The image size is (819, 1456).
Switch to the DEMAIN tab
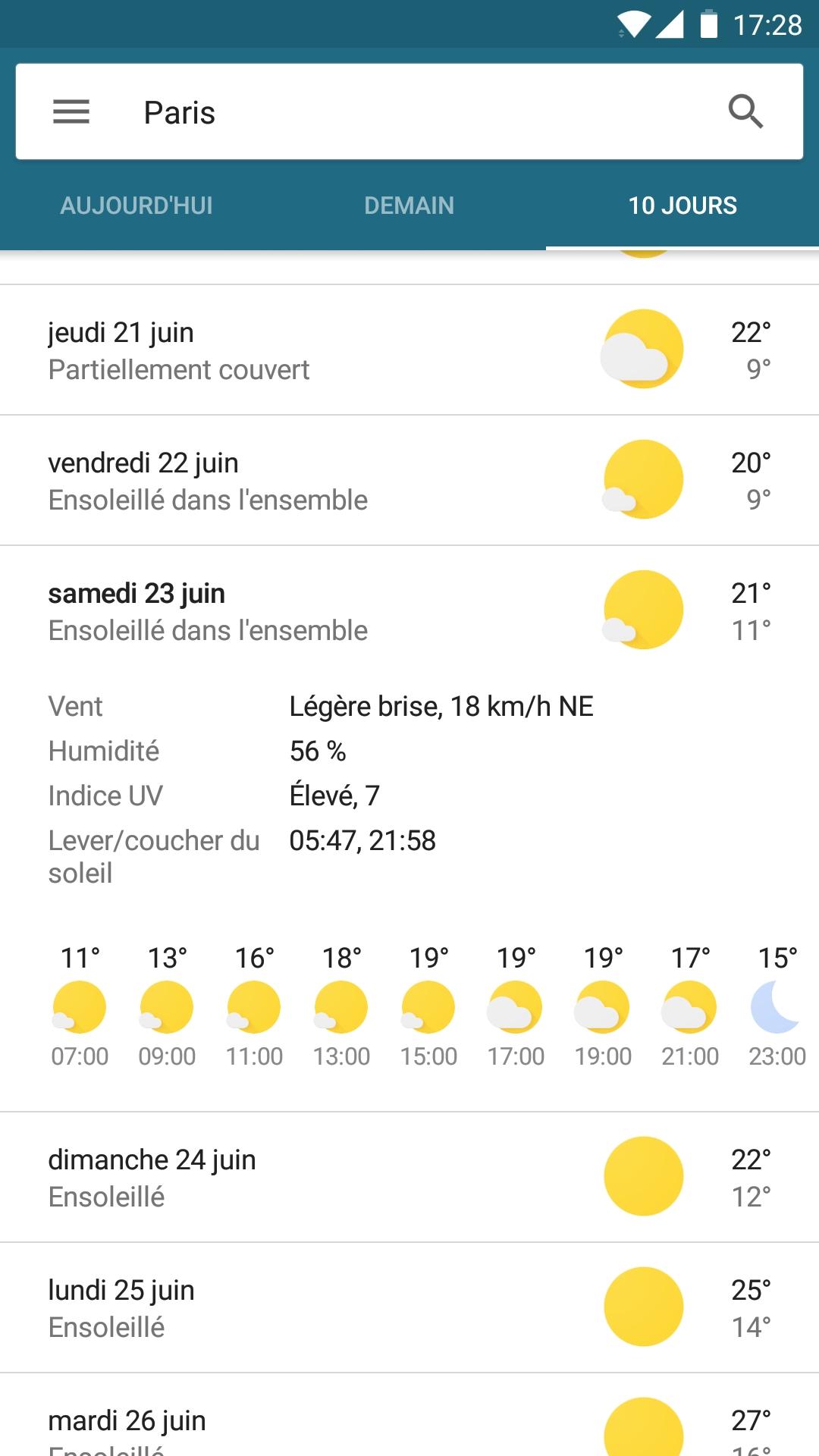(409, 206)
